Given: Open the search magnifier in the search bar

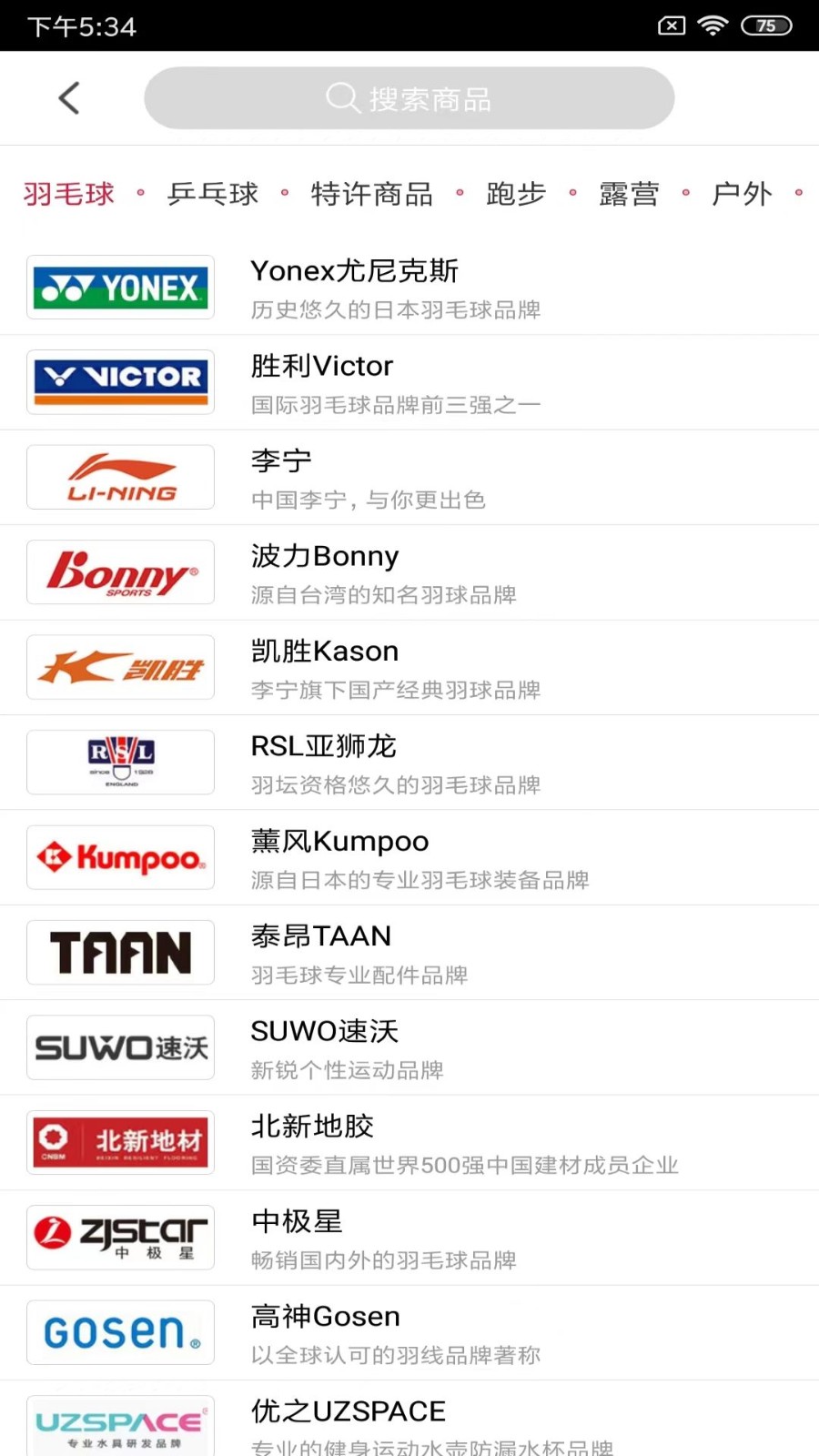Looking at the screenshot, I should [340, 98].
